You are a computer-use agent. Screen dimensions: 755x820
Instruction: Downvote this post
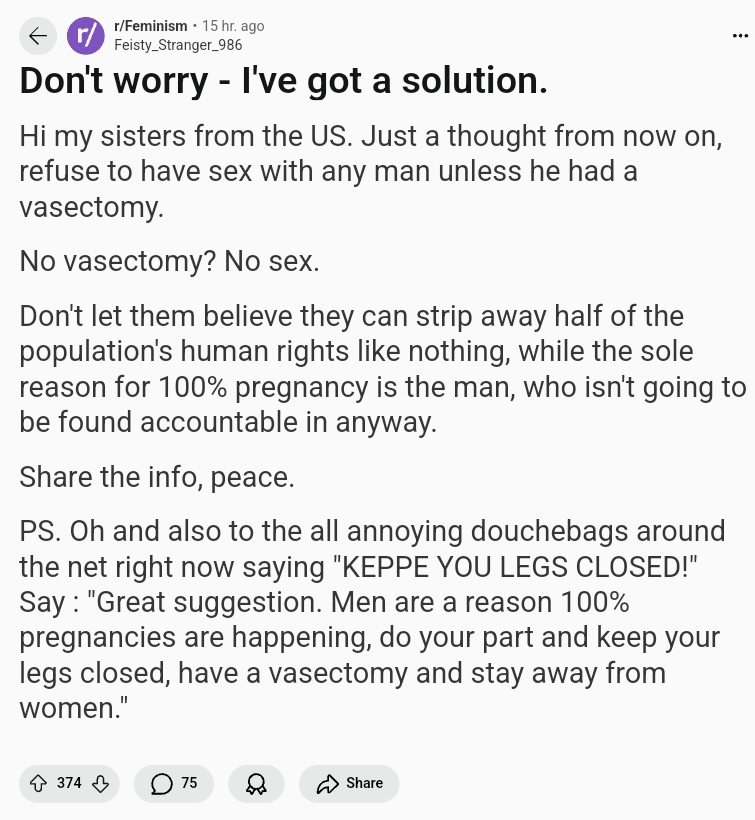click(100, 783)
